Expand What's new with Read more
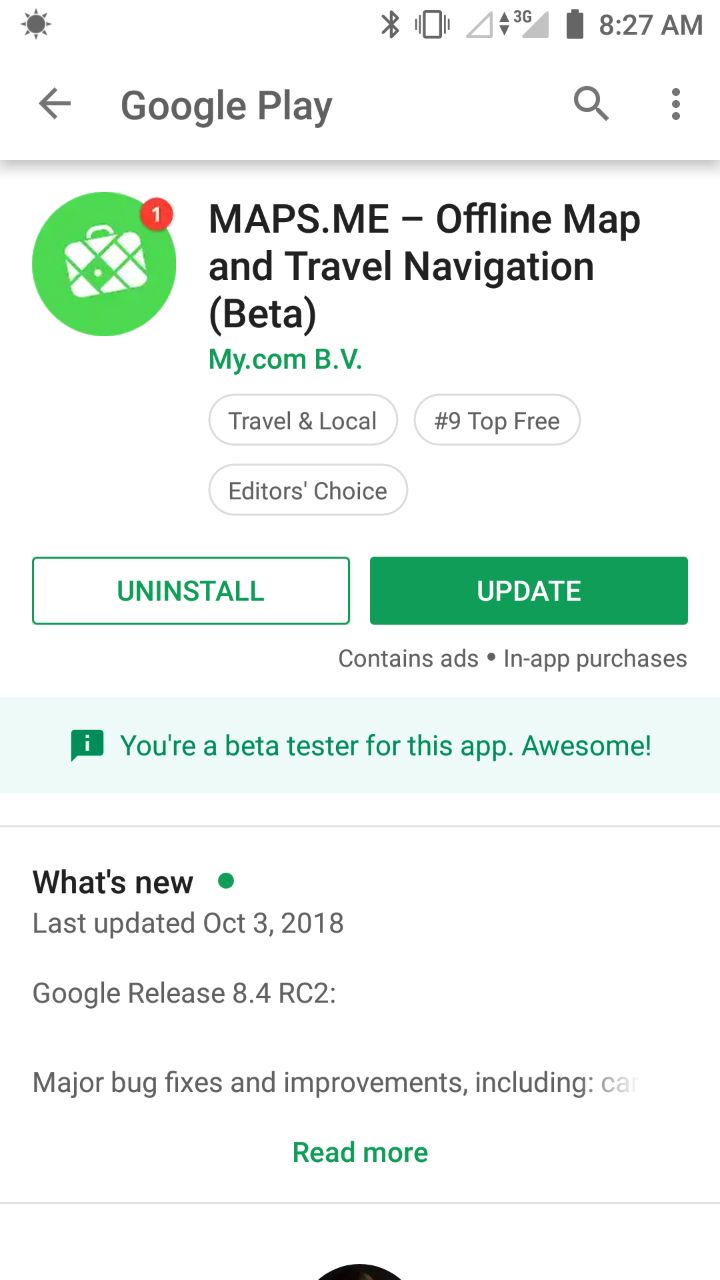Screen dimensions: 720x1280 pos(360,1152)
